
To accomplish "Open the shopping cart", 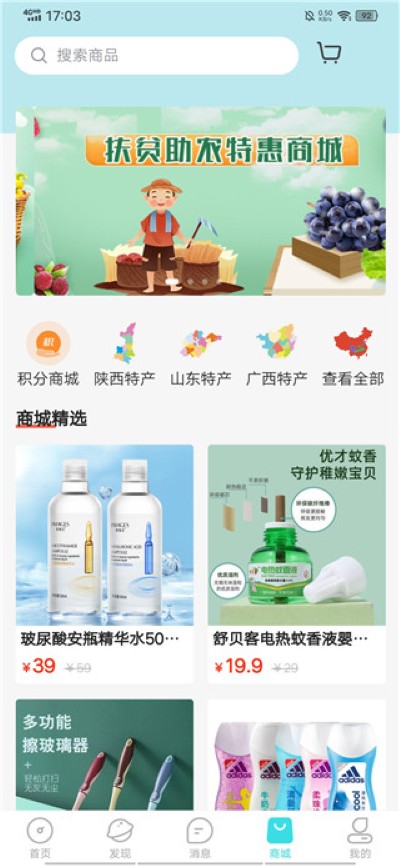I will coord(329,53).
